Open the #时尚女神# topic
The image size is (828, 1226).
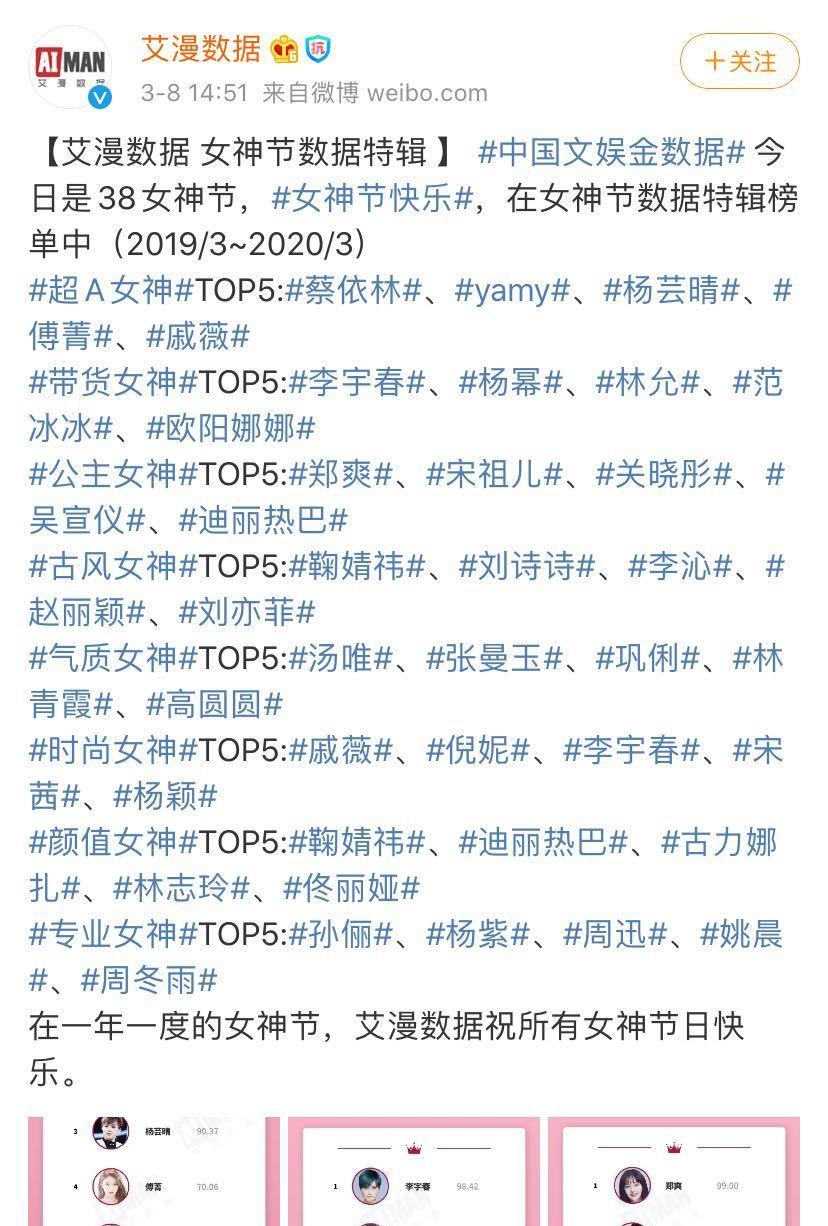[x=111, y=750]
